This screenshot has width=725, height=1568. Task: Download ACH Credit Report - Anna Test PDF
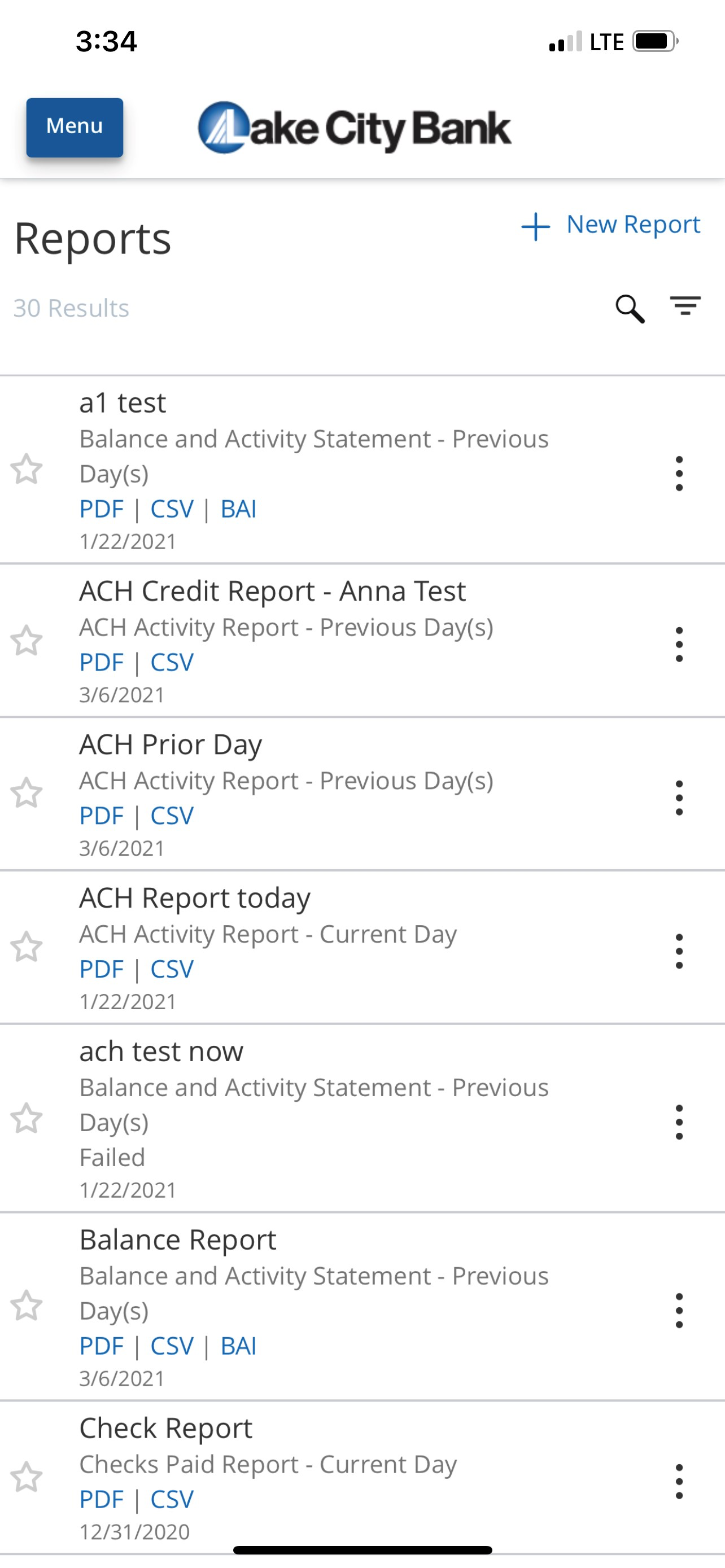point(102,662)
